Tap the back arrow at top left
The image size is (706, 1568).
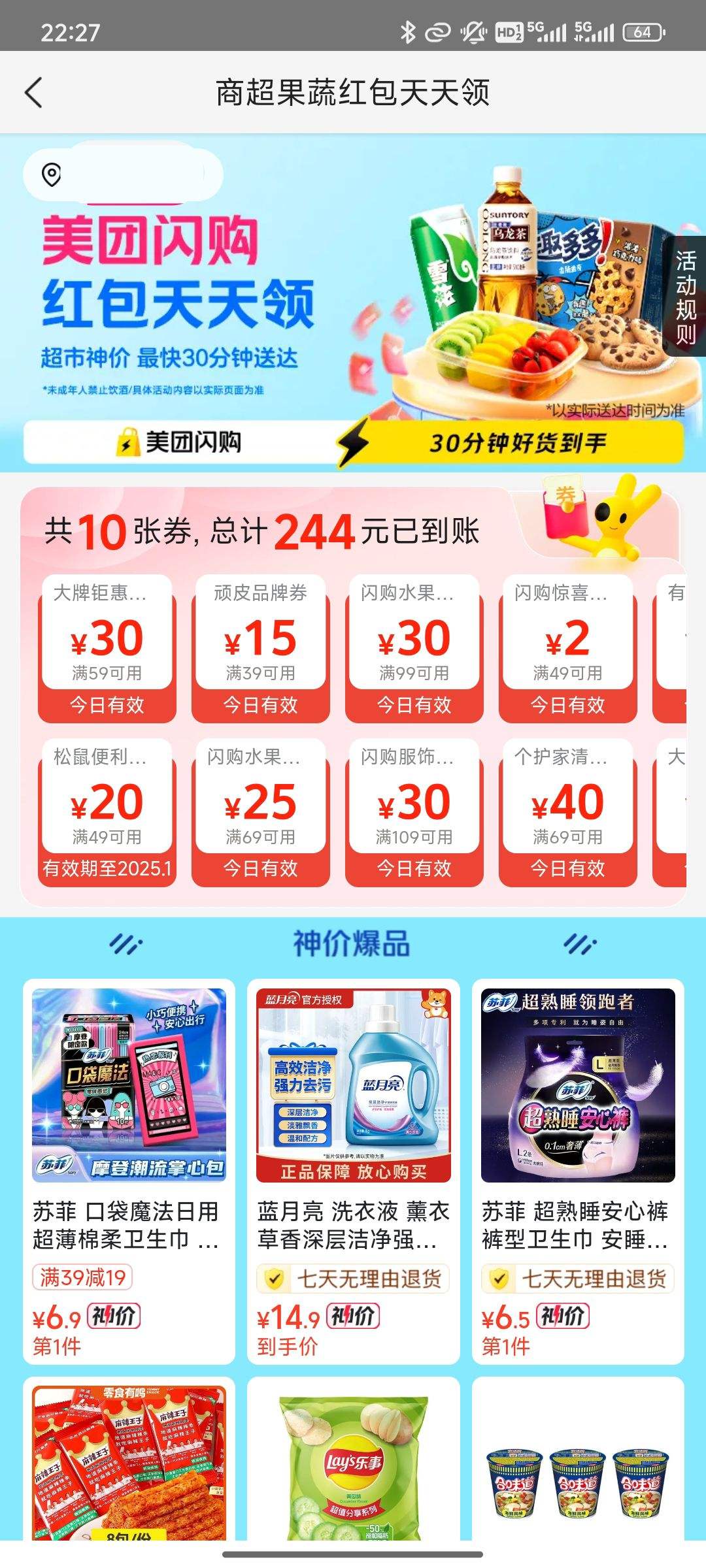click(x=34, y=91)
